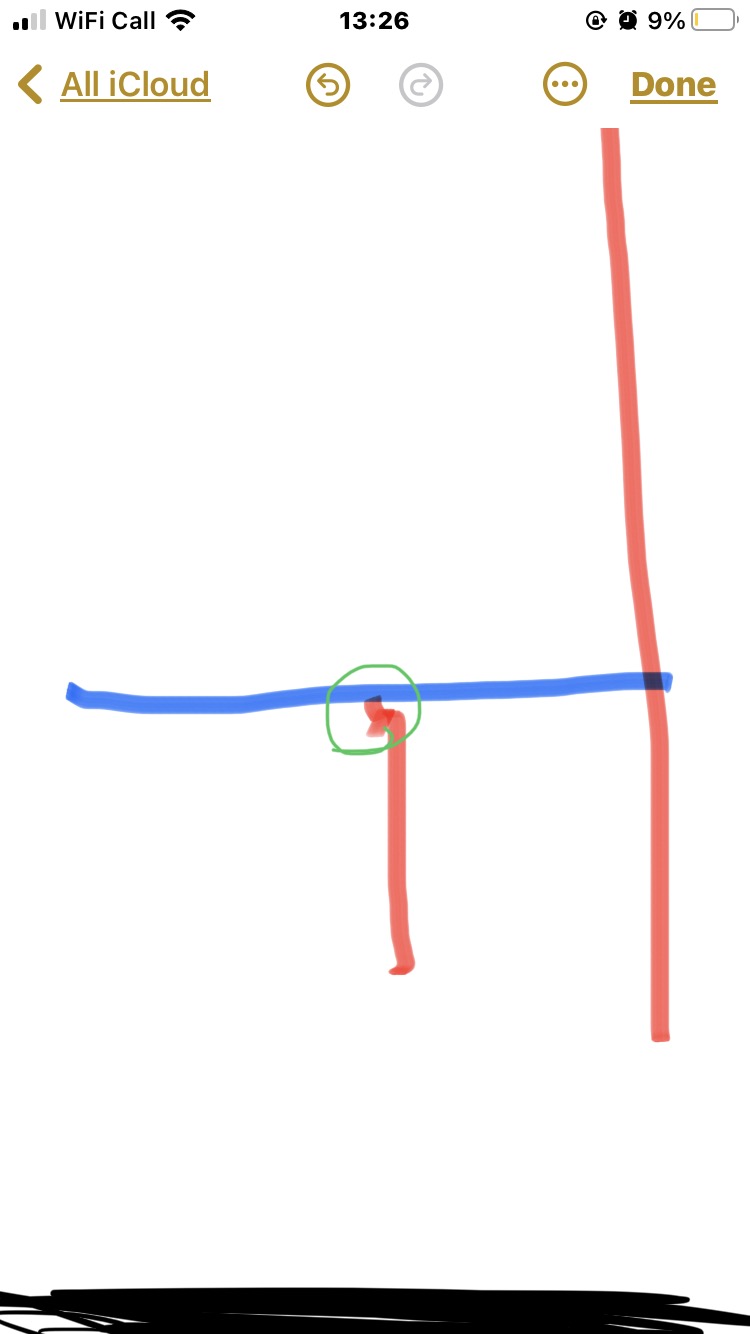Viewport: 750px width, 1334px height.
Task: Open the more options menu
Action: [564, 86]
